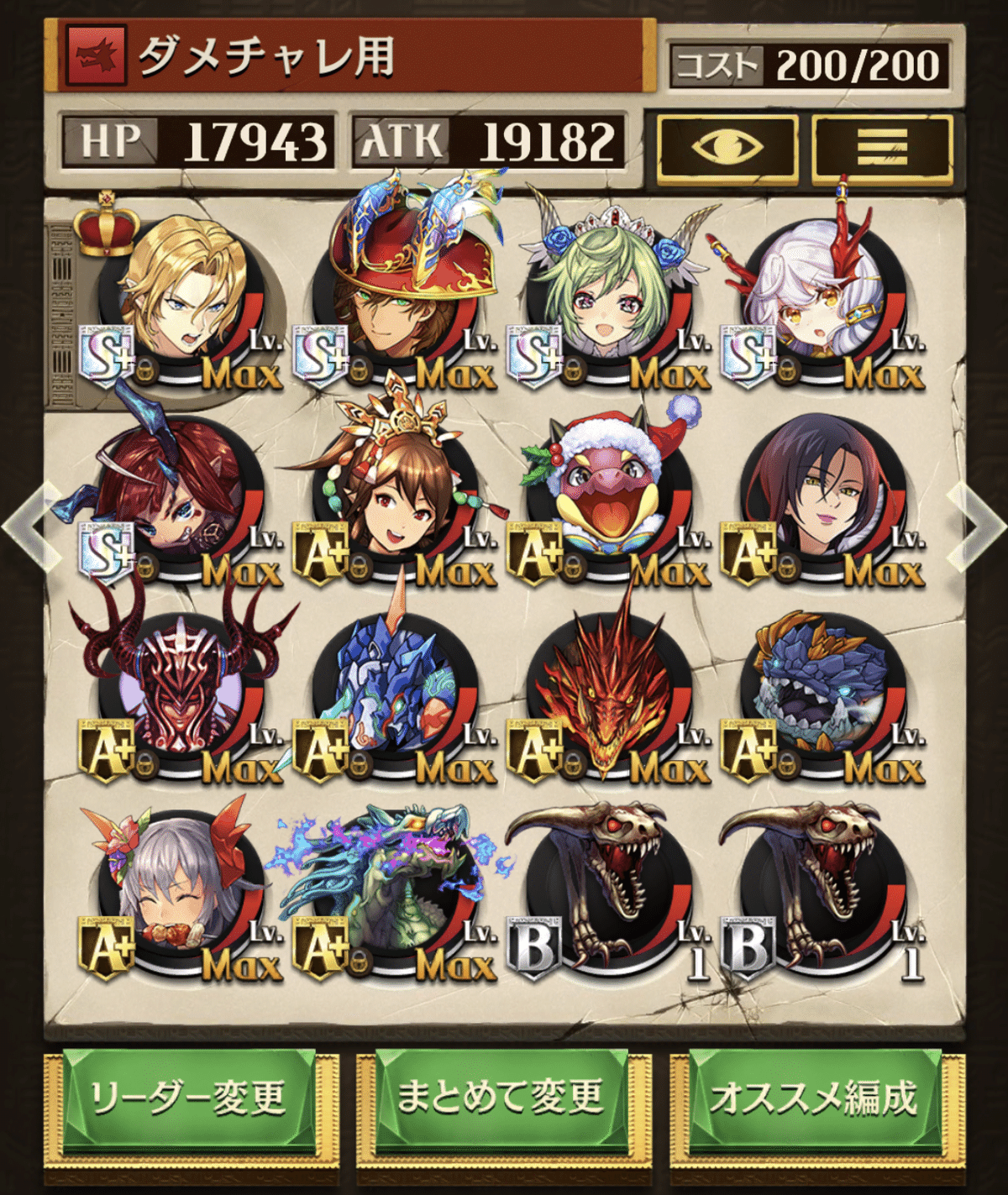Go to the previous party with left arrow
This screenshot has height=1195, width=1008.
[29, 526]
